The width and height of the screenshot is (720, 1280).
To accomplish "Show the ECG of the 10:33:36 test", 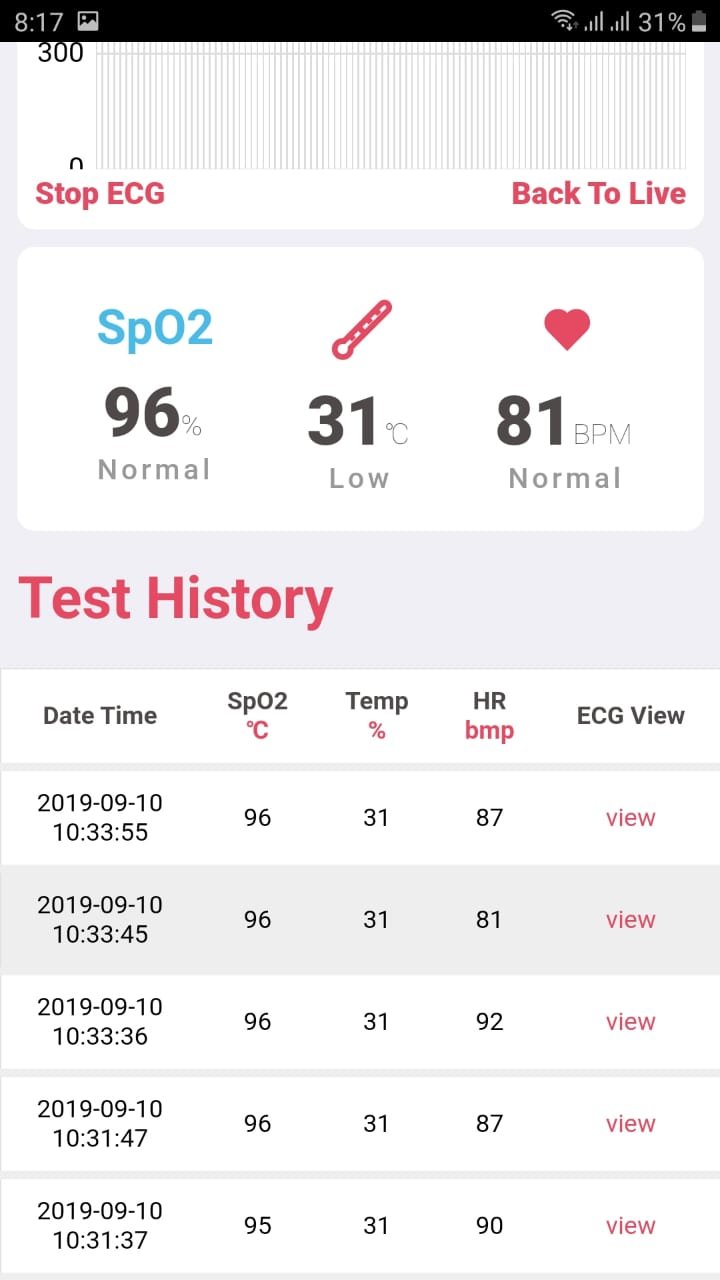I will click(630, 1022).
